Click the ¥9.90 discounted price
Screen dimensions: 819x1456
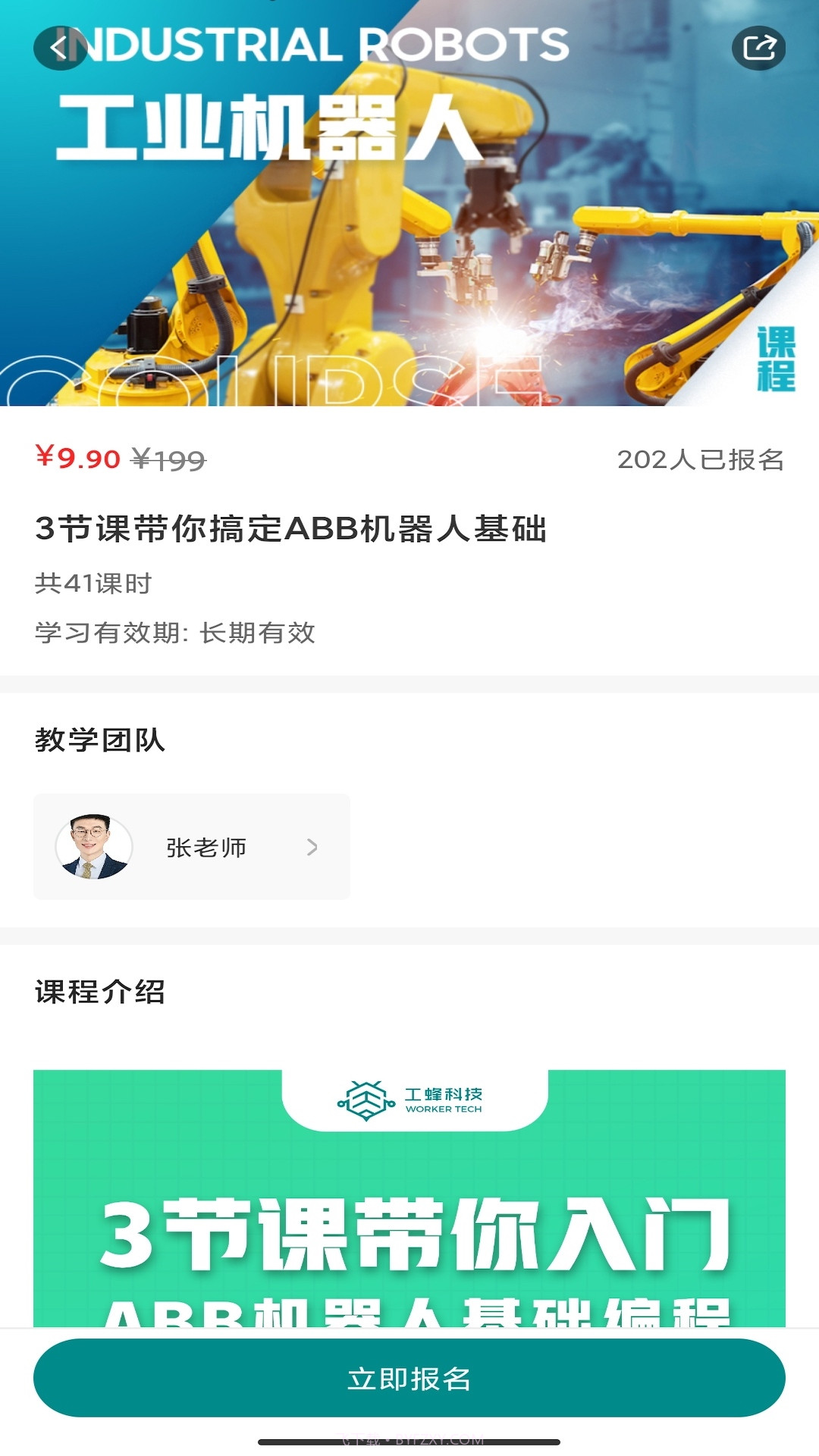click(x=77, y=458)
